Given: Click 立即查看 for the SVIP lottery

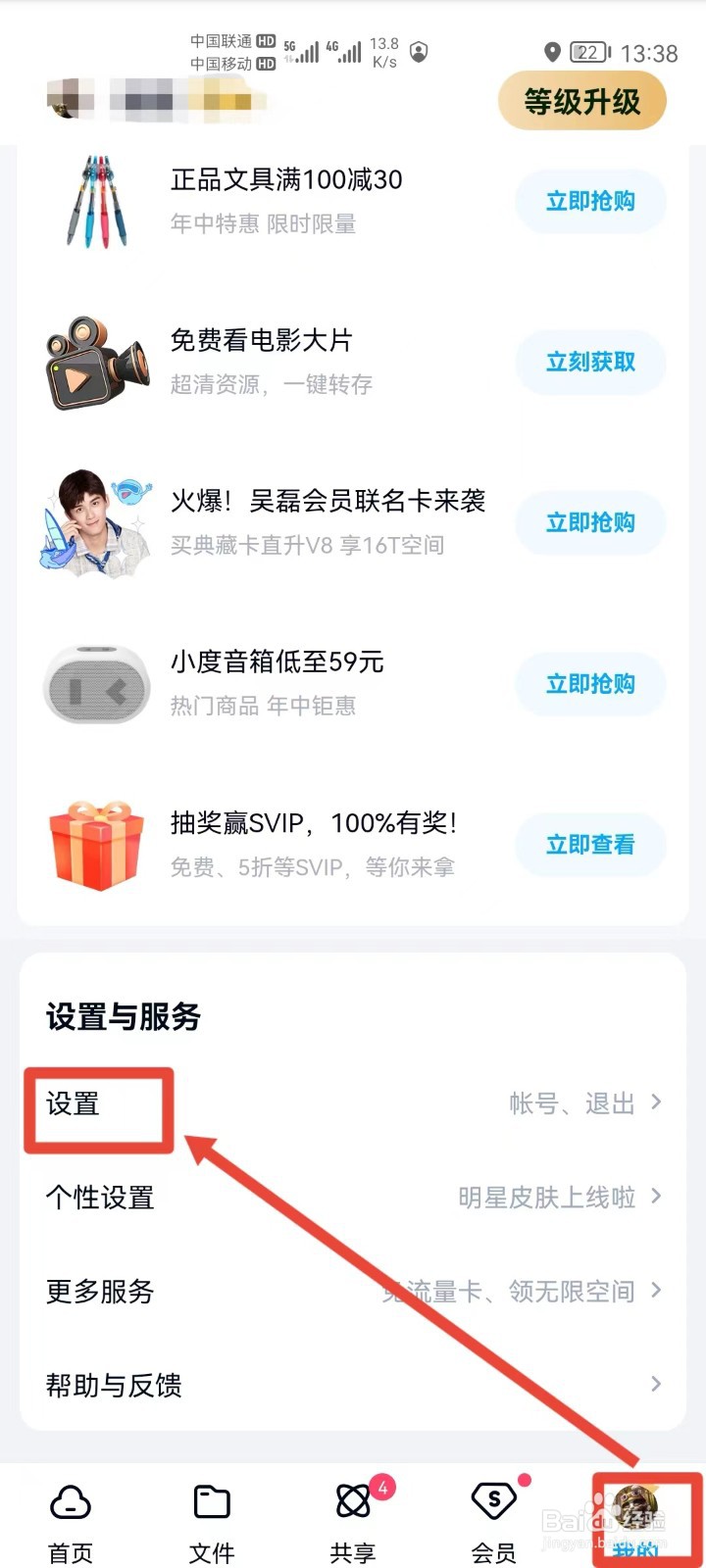Looking at the screenshot, I should [589, 845].
